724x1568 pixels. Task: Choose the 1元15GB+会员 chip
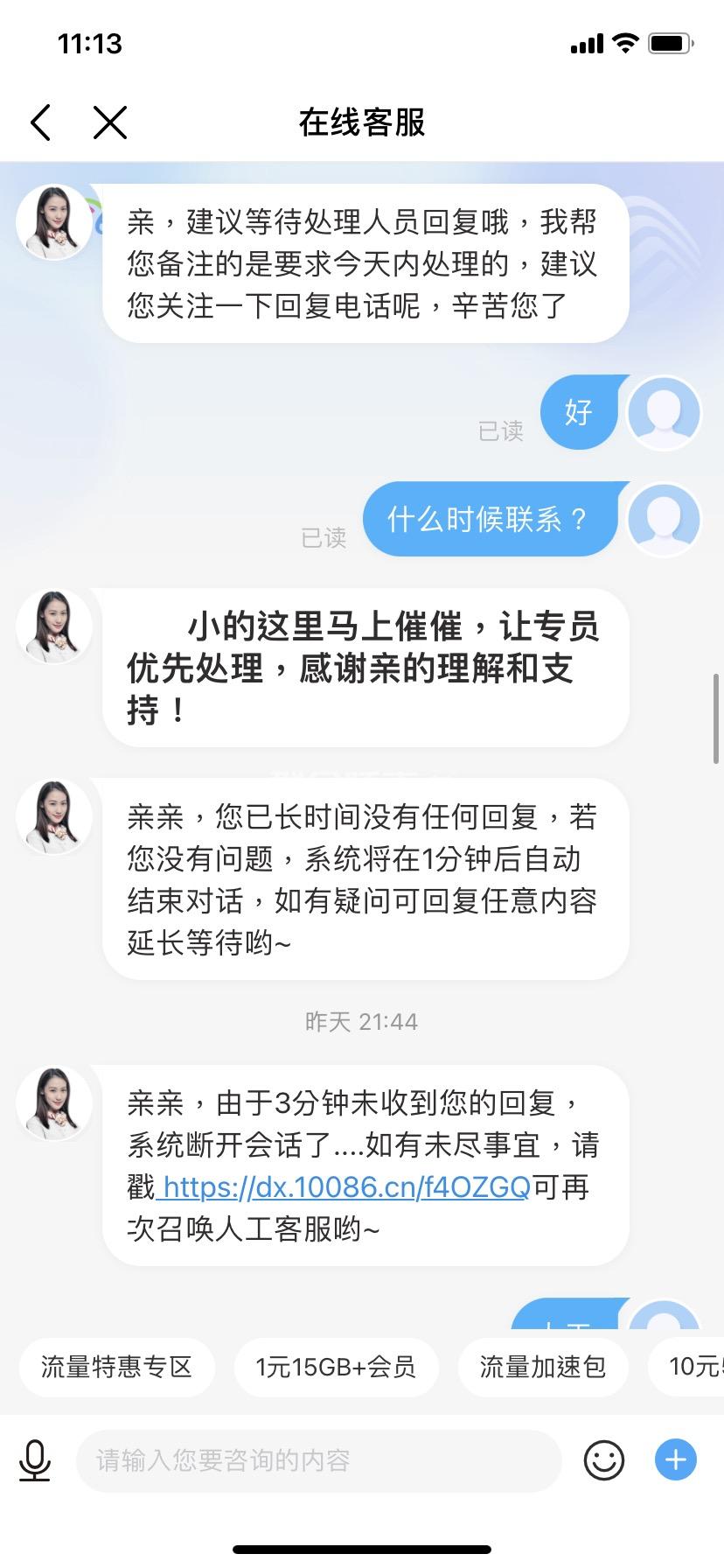pyautogui.click(x=336, y=1367)
